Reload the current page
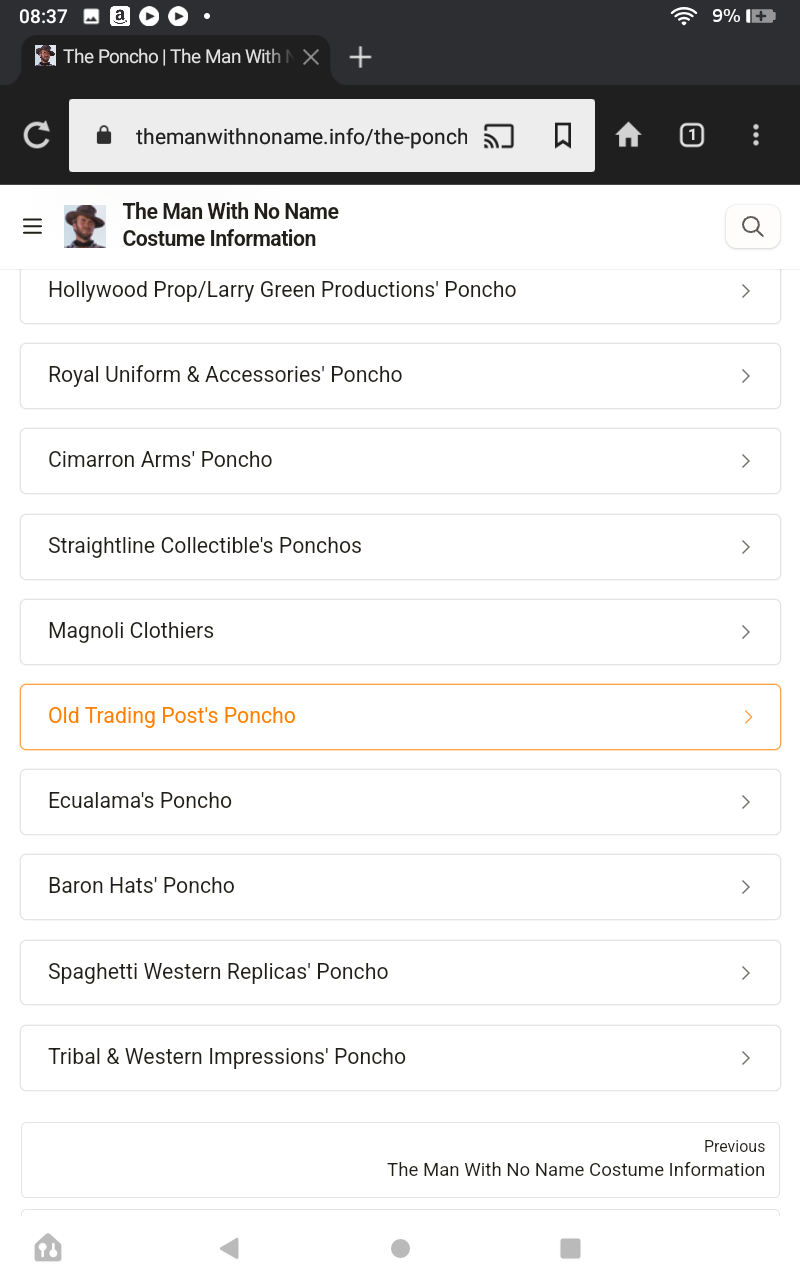The width and height of the screenshot is (800, 1280). 37,135
